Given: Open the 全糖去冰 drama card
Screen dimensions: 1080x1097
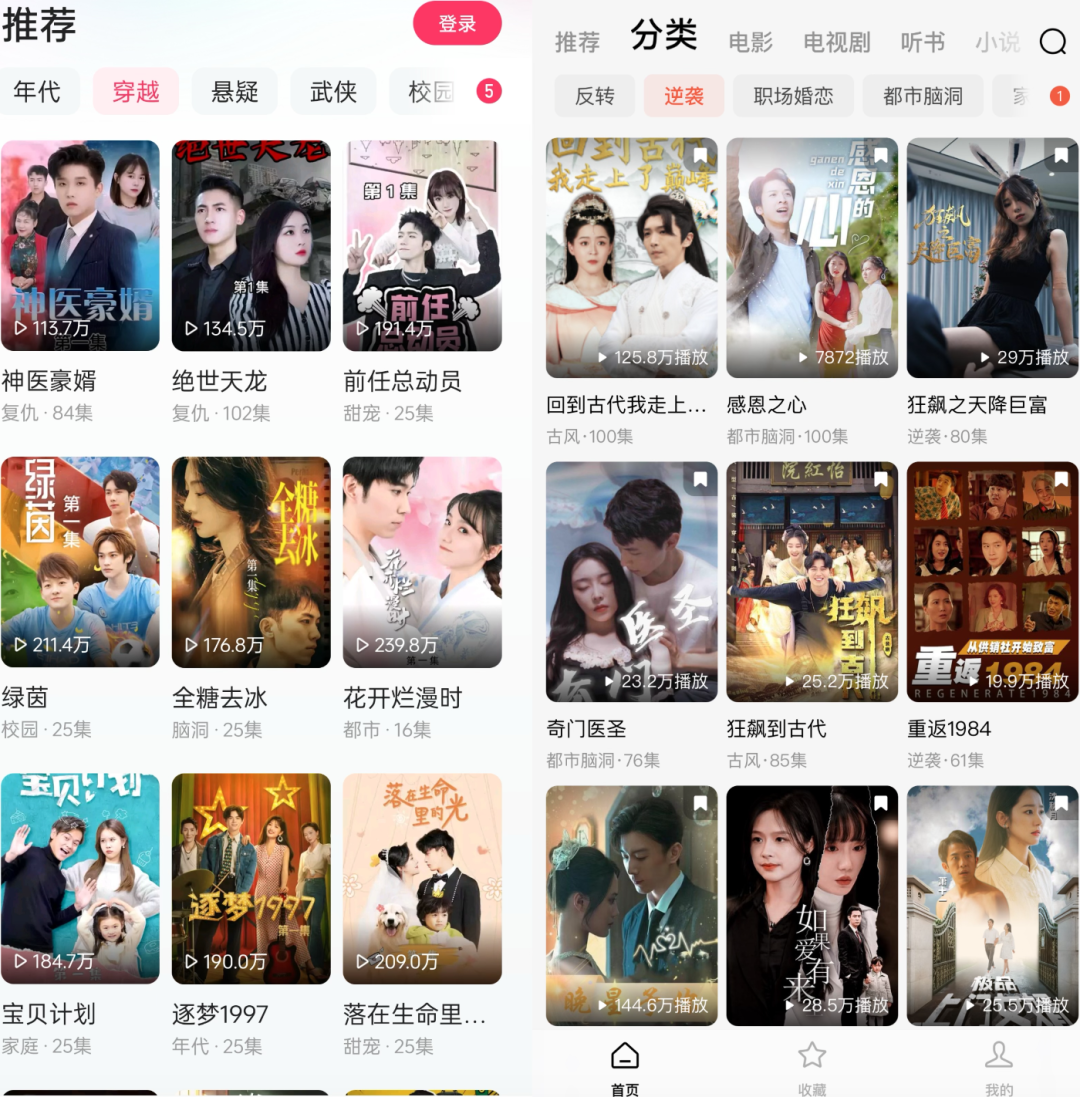Looking at the screenshot, I should coord(251,562).
